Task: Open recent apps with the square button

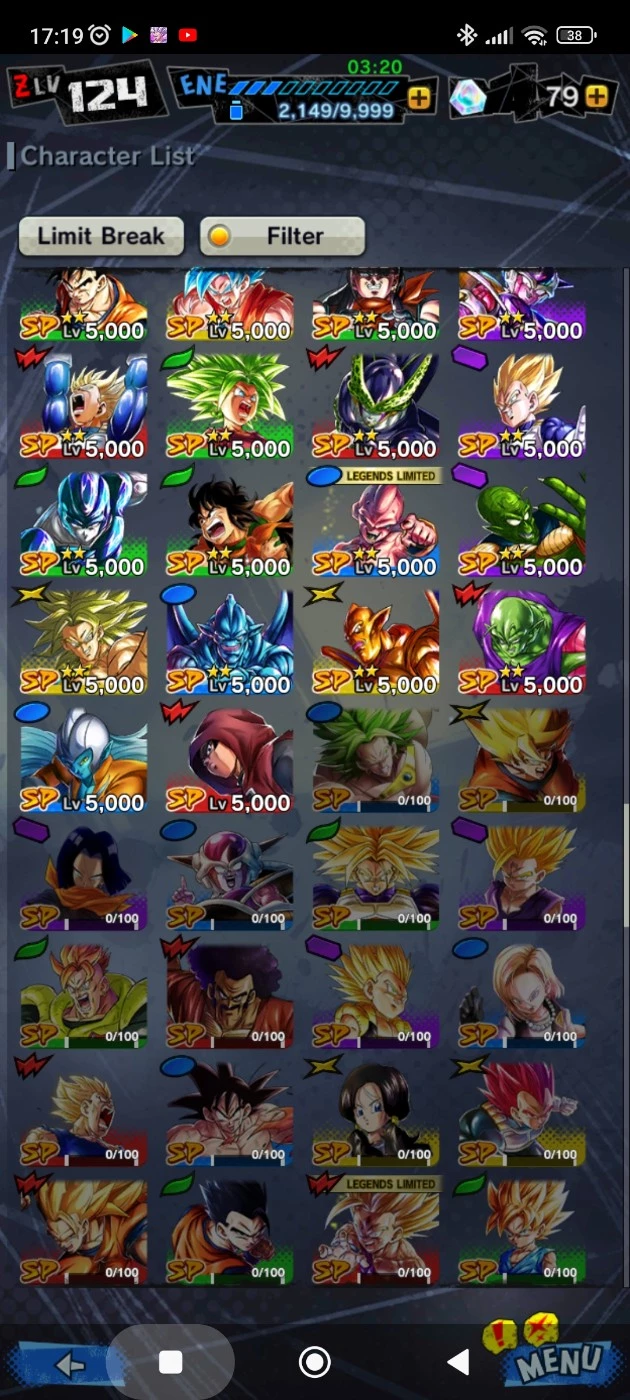Action: tap(170, 1361)
